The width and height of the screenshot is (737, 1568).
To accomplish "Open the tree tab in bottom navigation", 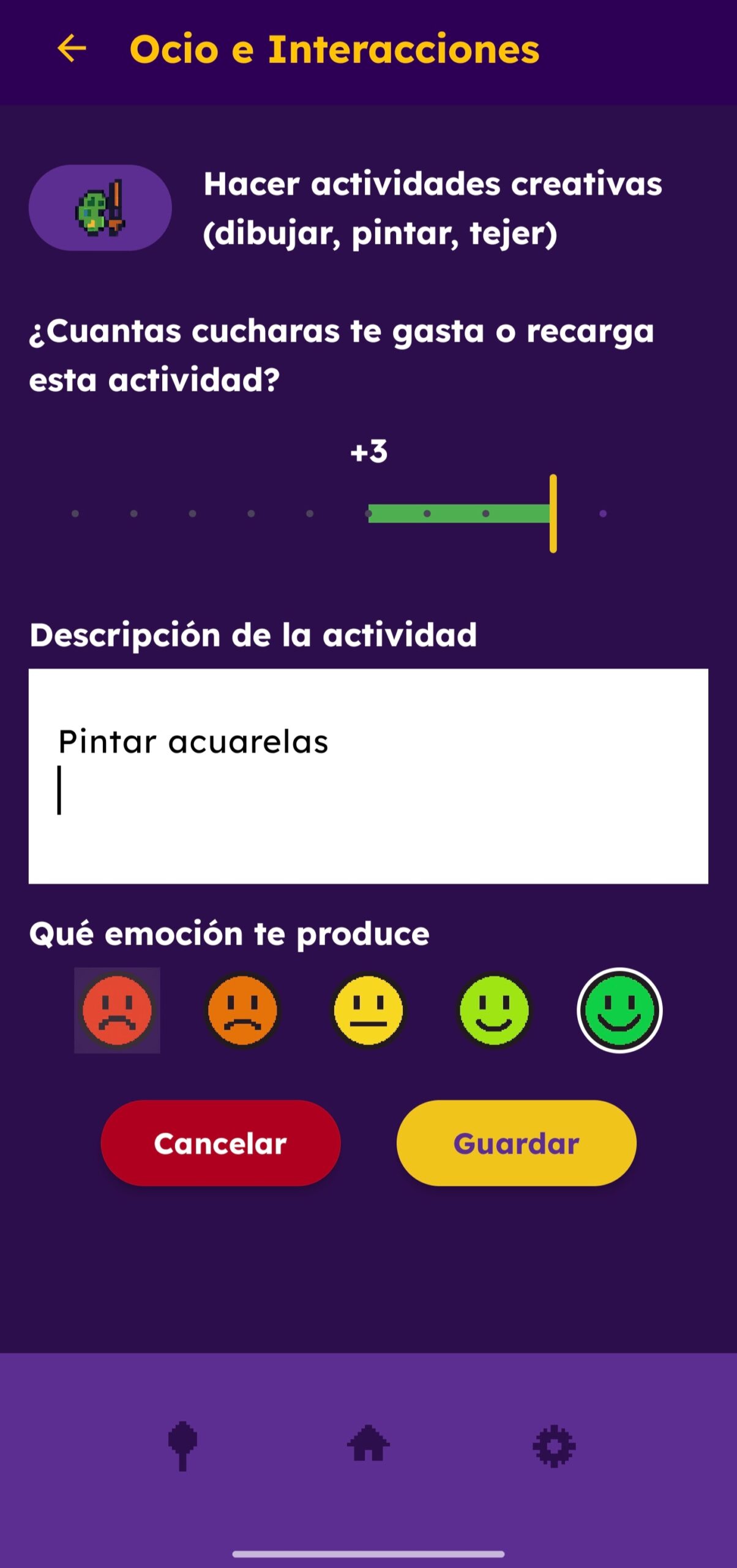I will 182,1445.
